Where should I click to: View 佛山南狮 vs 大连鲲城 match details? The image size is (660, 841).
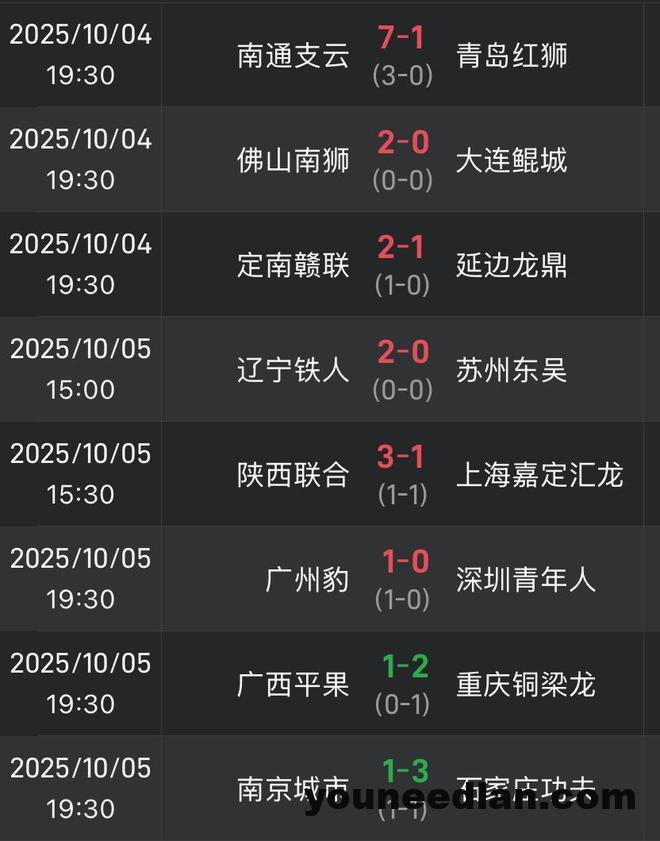[402, 159]
